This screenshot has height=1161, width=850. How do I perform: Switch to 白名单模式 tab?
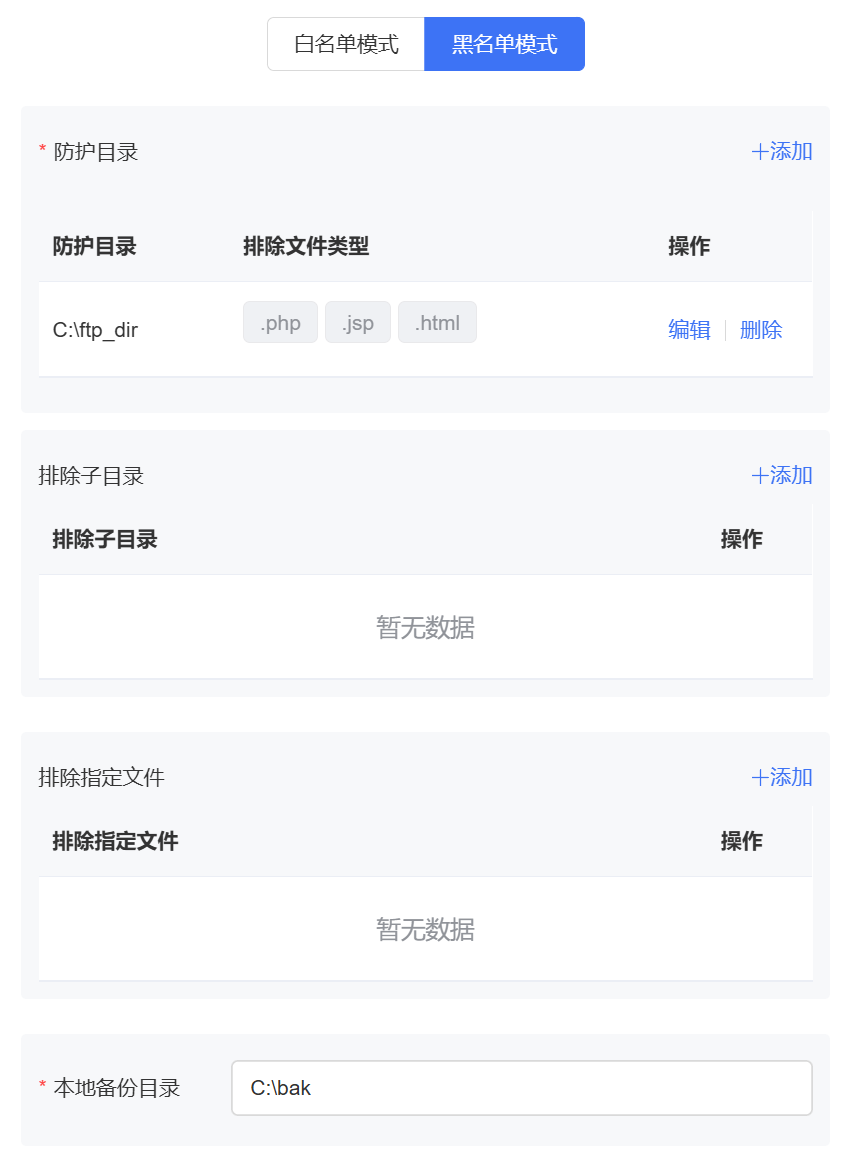(346, 44)
